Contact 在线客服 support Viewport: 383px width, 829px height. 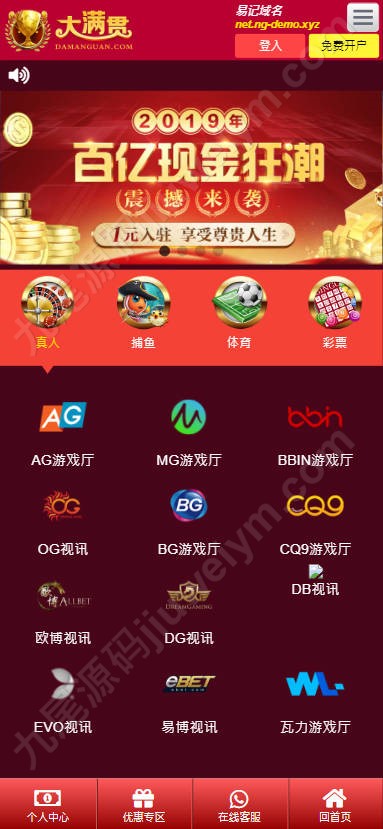[x=240, y=804]
